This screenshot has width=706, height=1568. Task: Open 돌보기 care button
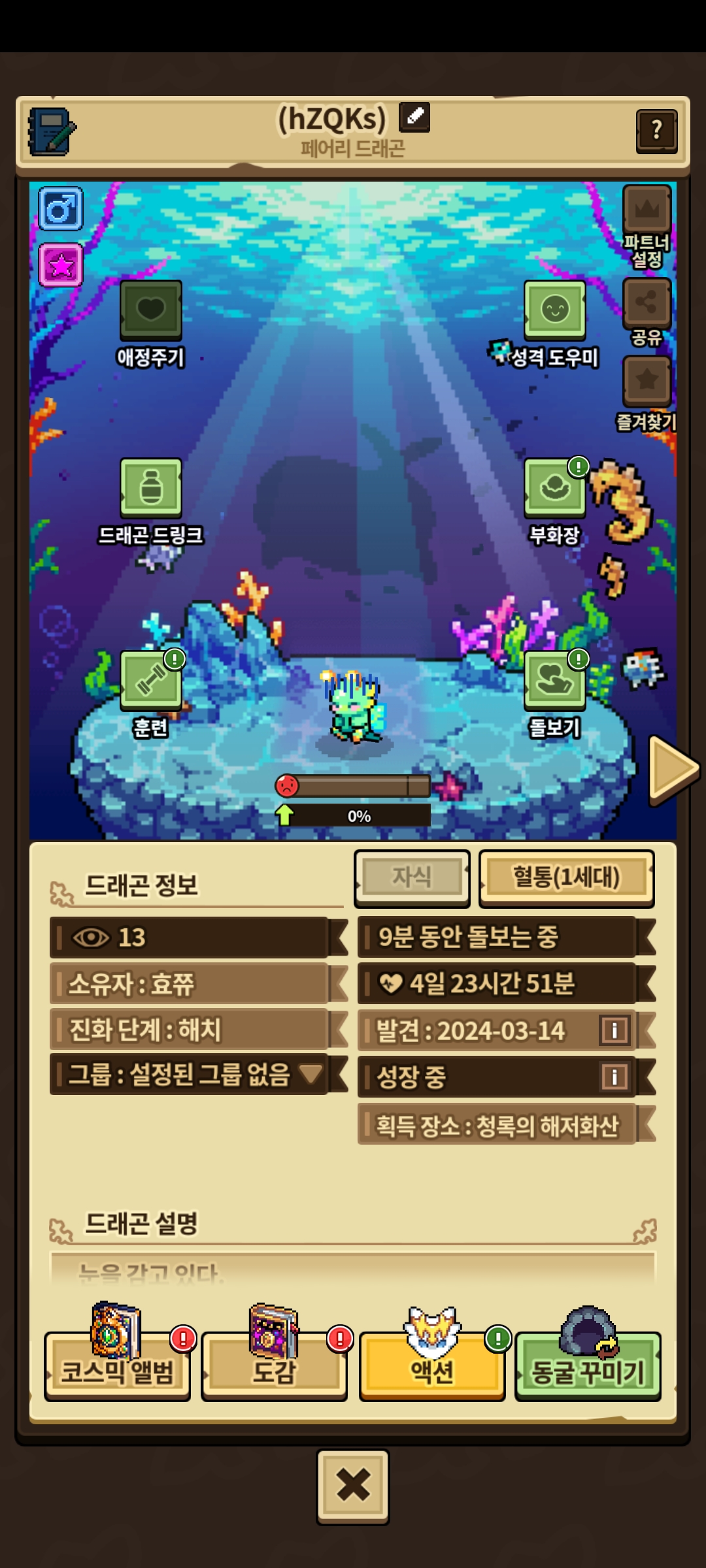tap(555, 680)
